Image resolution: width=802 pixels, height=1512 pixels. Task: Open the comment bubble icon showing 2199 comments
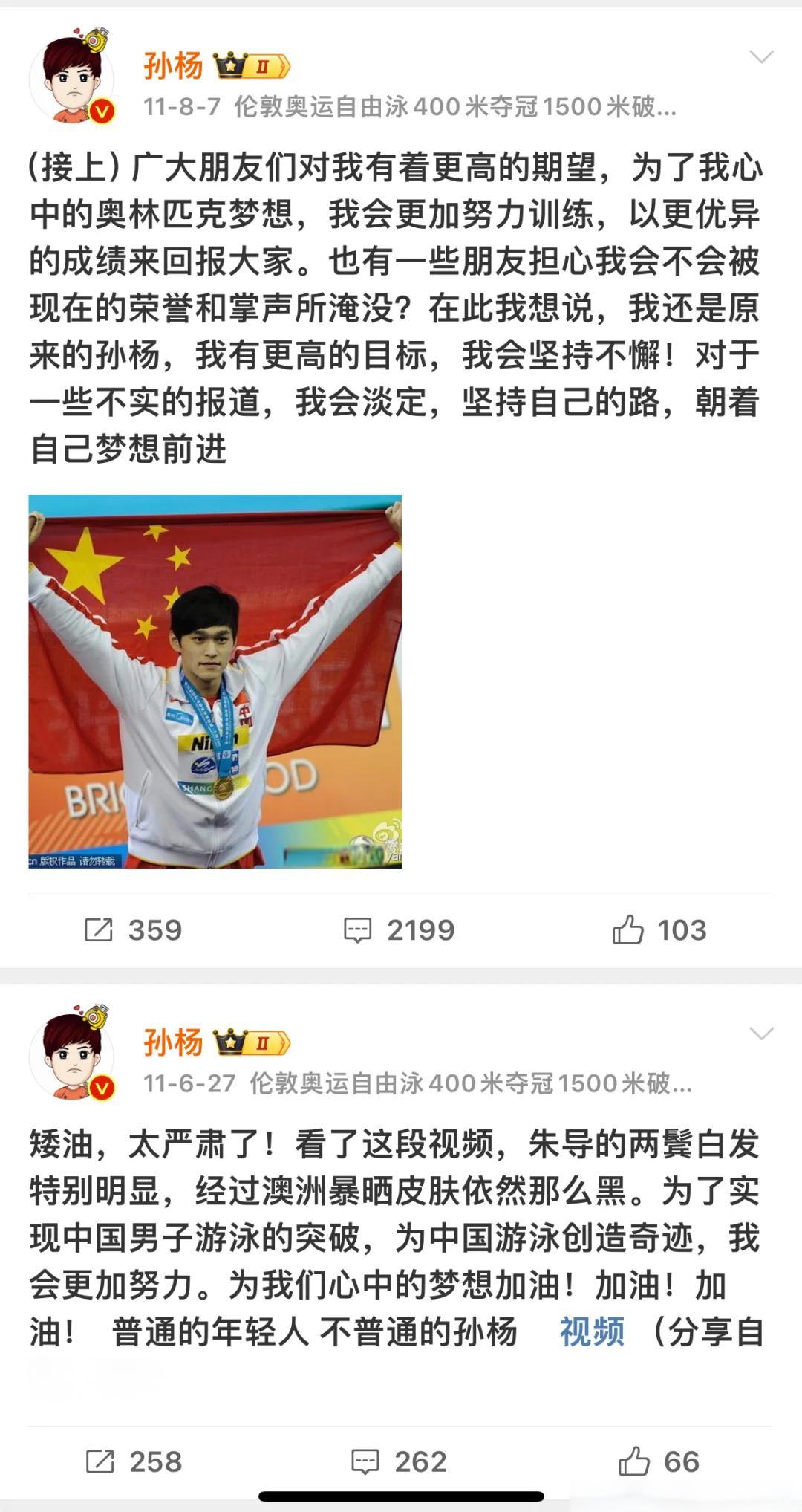tap(359, 929)
